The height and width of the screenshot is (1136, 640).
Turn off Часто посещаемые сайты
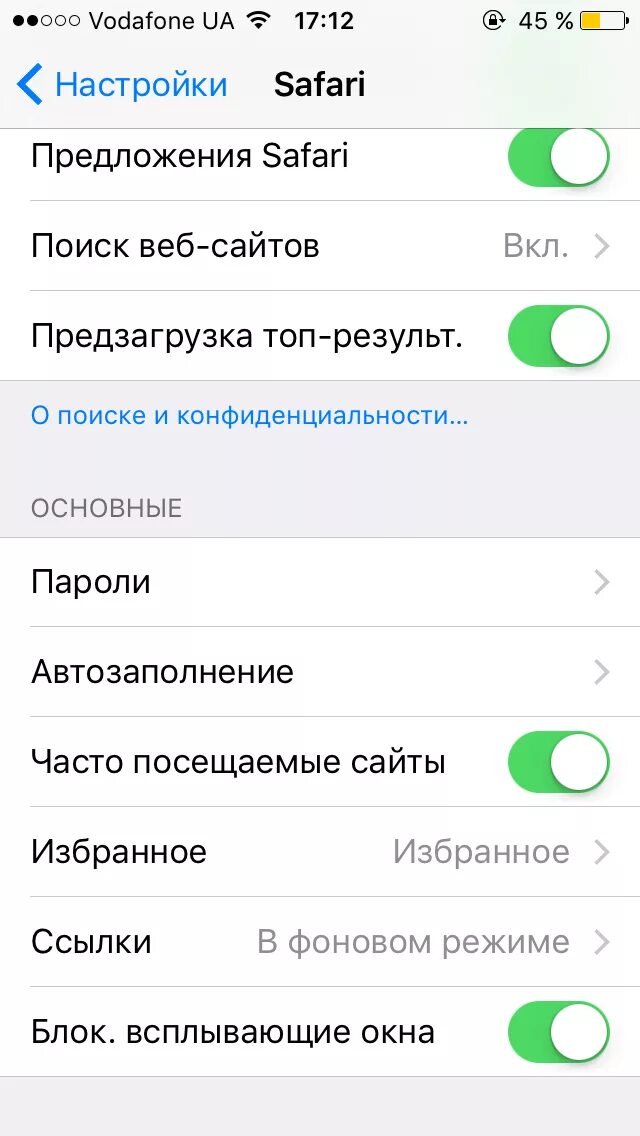[558, 762]
